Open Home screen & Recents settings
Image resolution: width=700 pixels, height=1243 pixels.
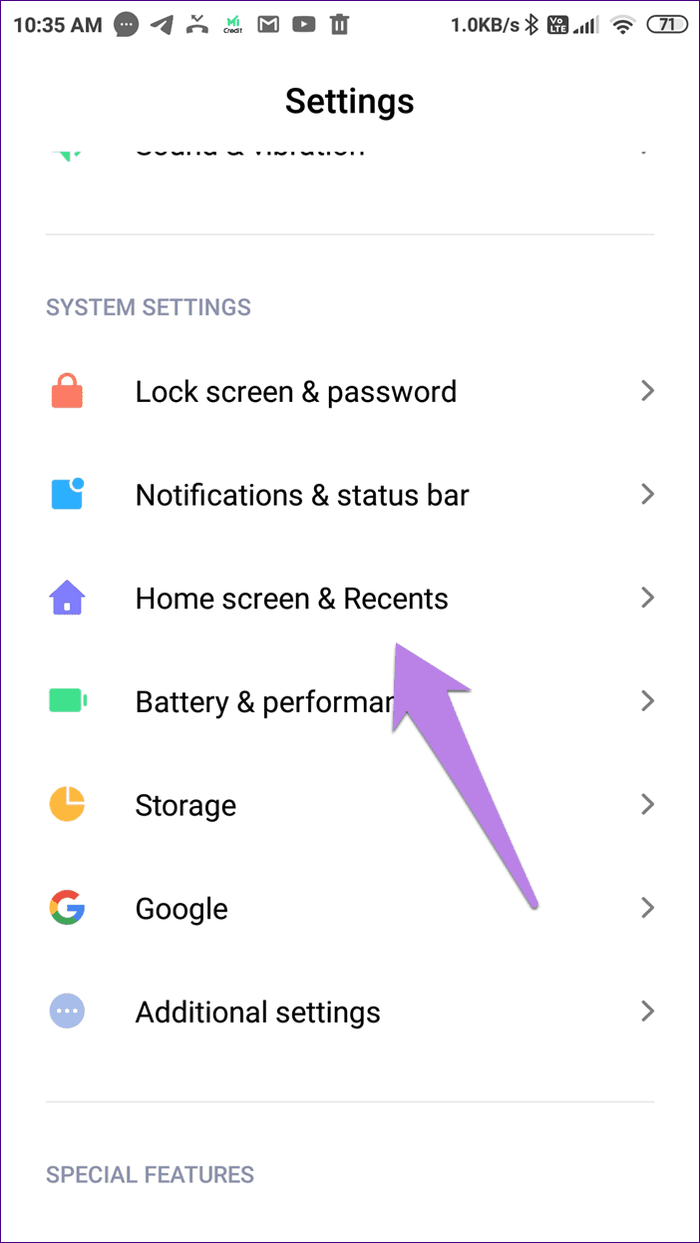(292, 598)
